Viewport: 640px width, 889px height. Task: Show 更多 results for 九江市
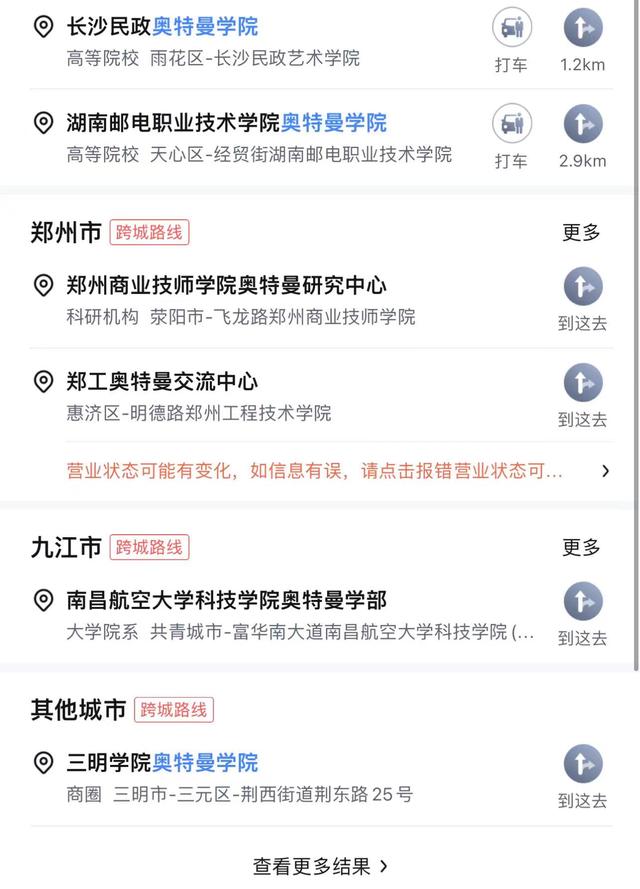click(x=581, y=547)
